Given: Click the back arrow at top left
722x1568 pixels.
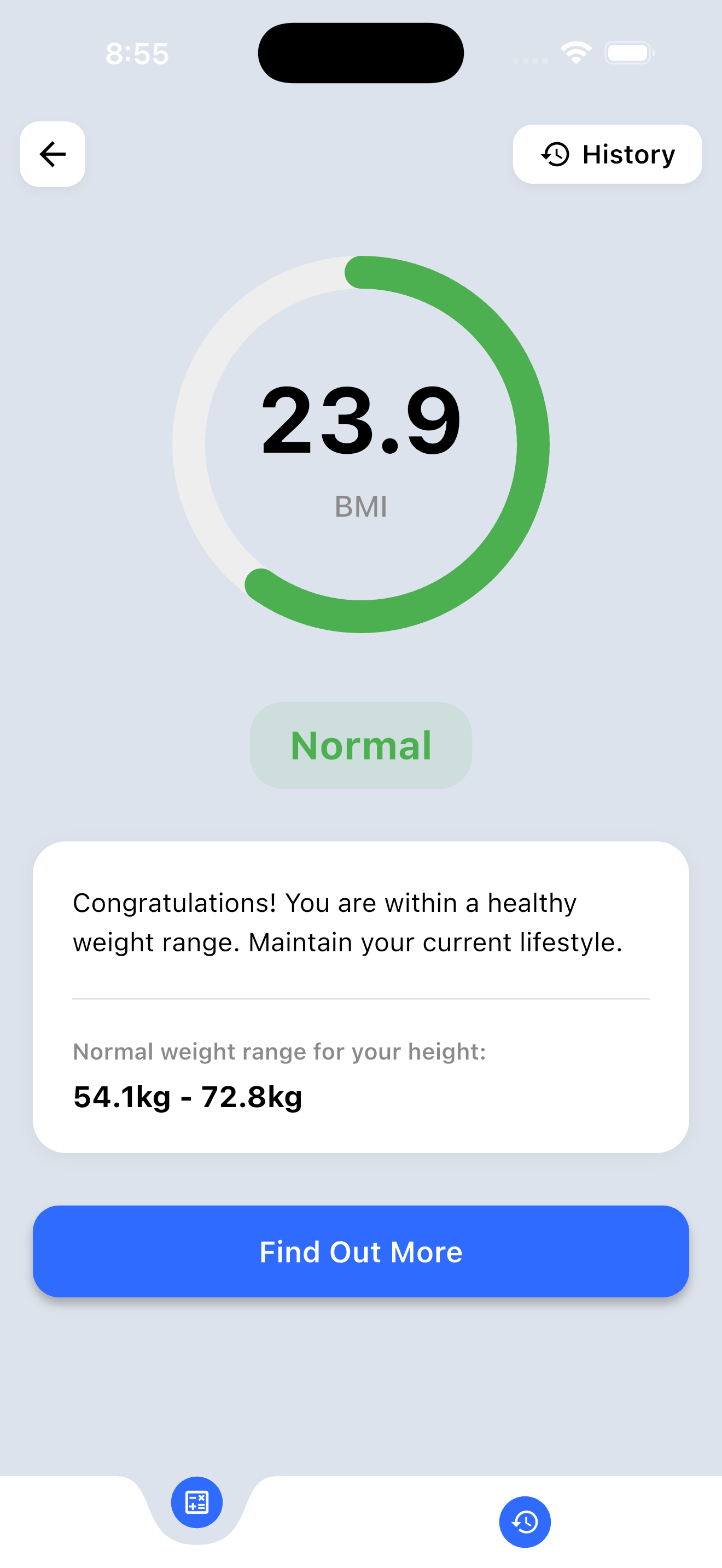Looking at the screenshot, I should click(53, 154).
